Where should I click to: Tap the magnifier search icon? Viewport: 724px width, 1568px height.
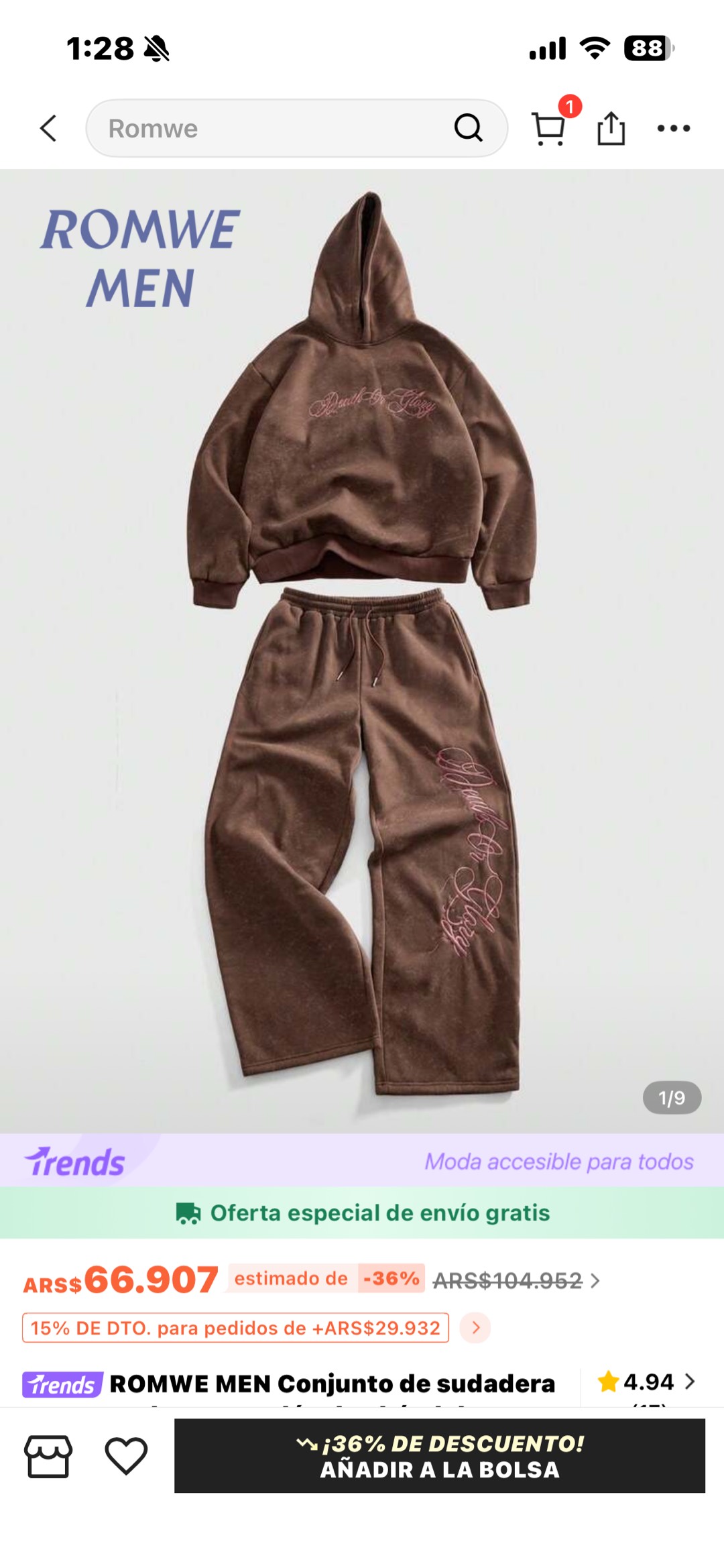click(468, 127)
